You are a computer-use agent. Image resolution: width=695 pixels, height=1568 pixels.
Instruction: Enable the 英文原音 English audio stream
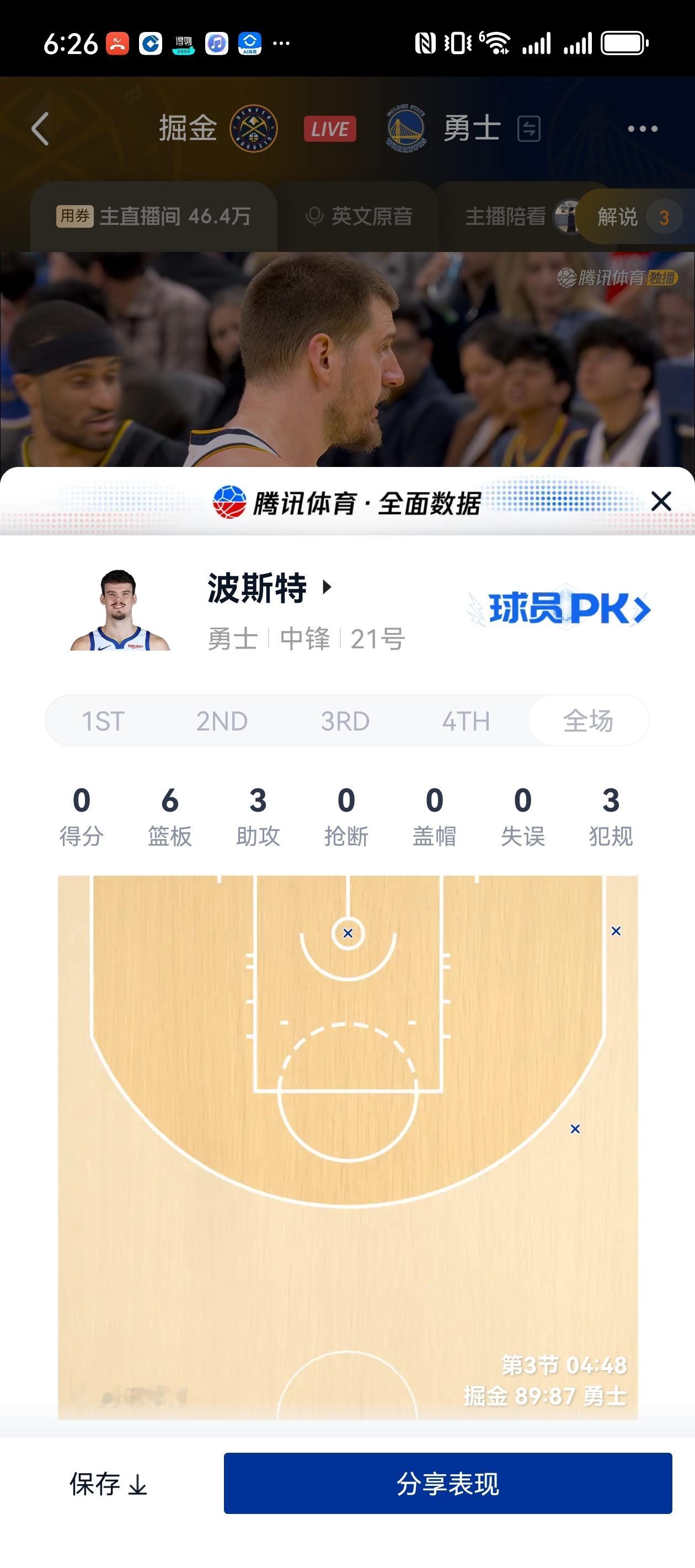[371, 216]
